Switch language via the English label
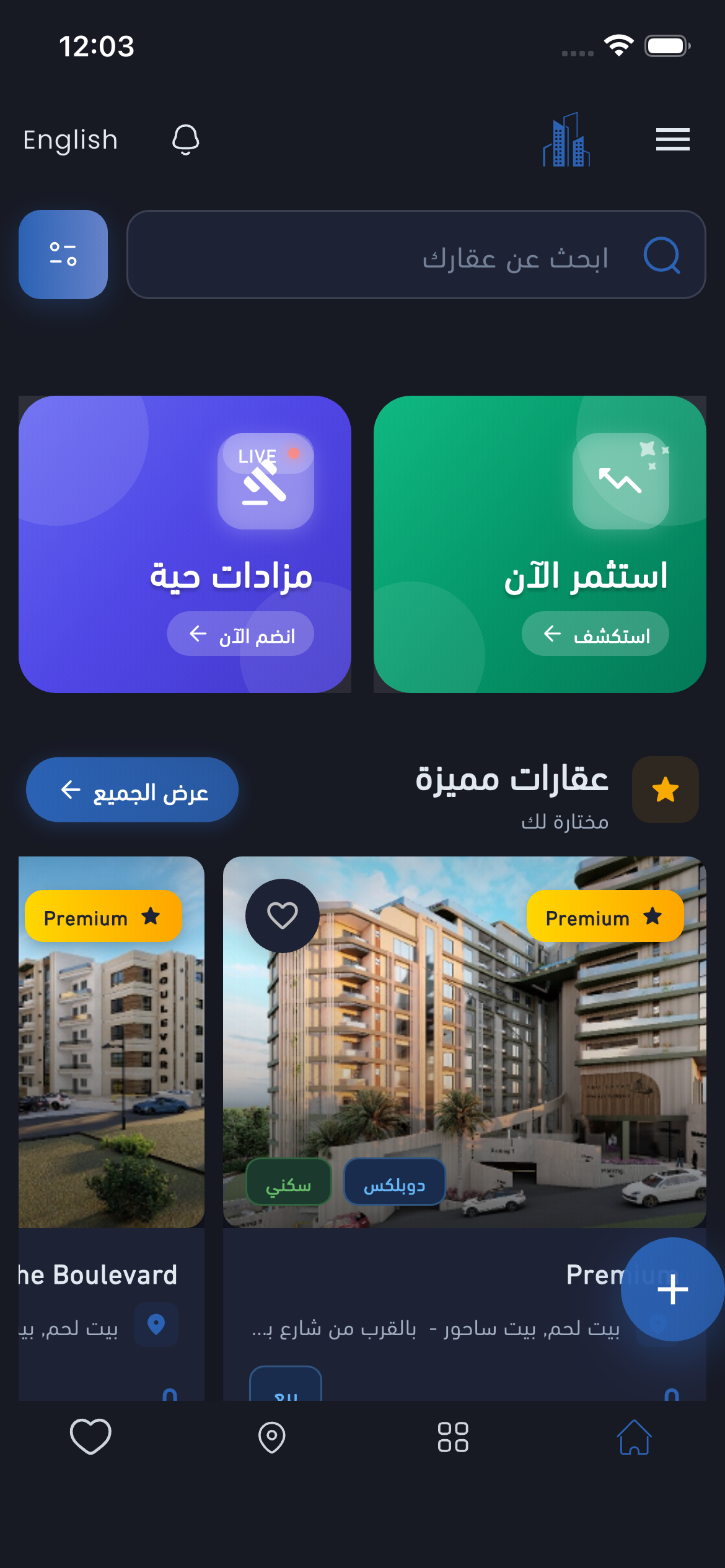The width and height of the screenshot is (725, 1568). pyautogui.click(x=69, y=139)
